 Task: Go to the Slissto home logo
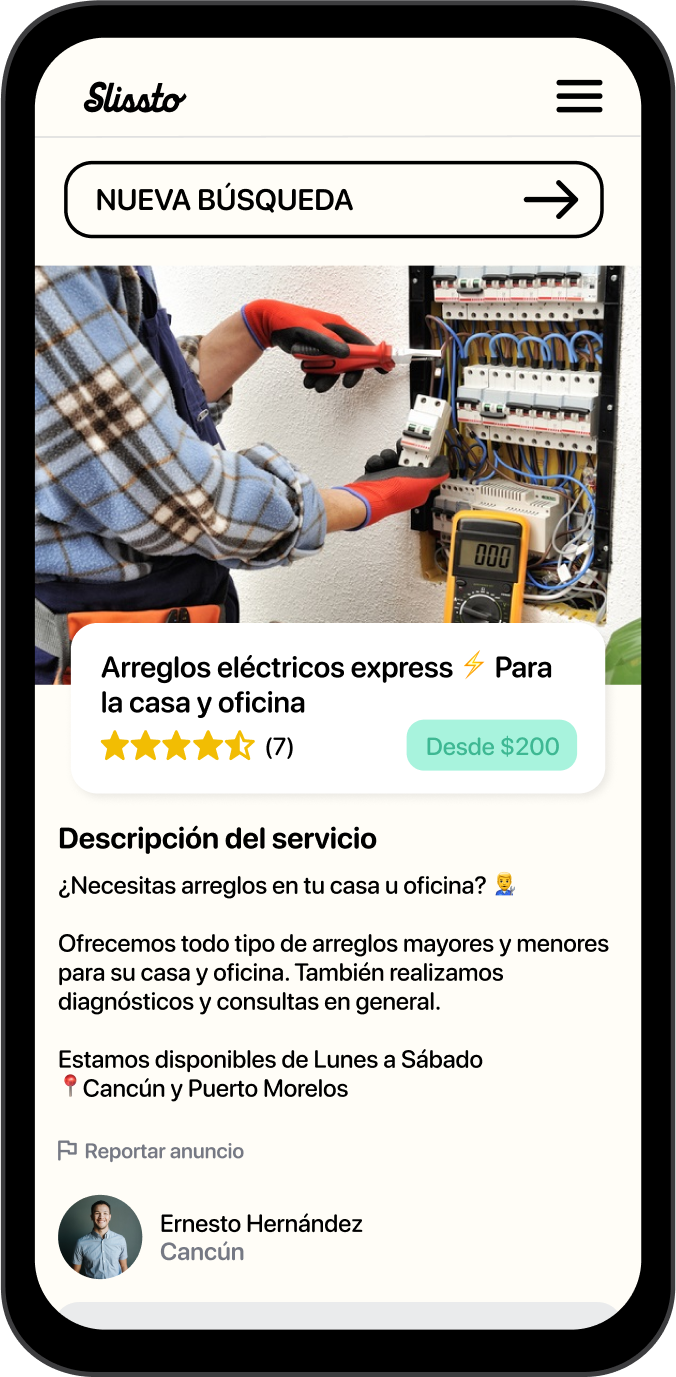(135, 98)
